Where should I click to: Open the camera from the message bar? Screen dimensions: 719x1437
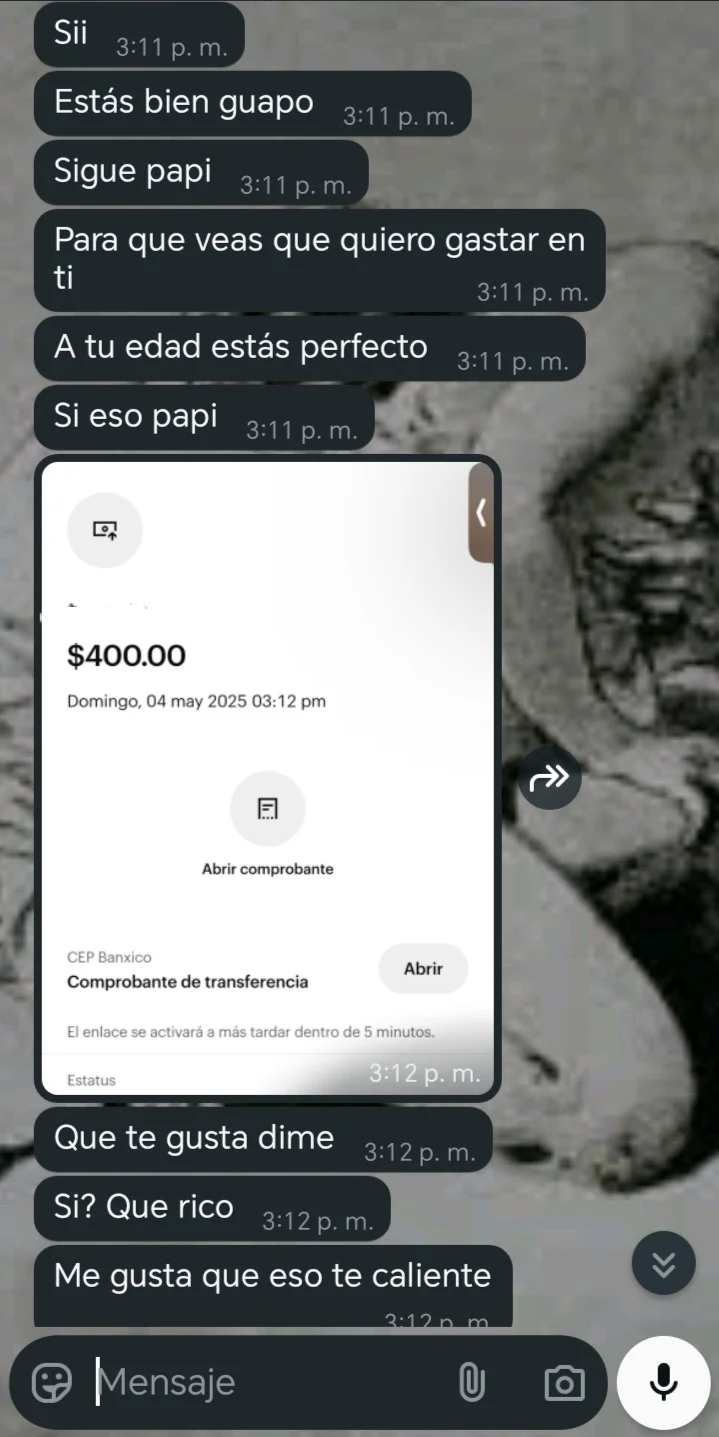click(564, 1383)
